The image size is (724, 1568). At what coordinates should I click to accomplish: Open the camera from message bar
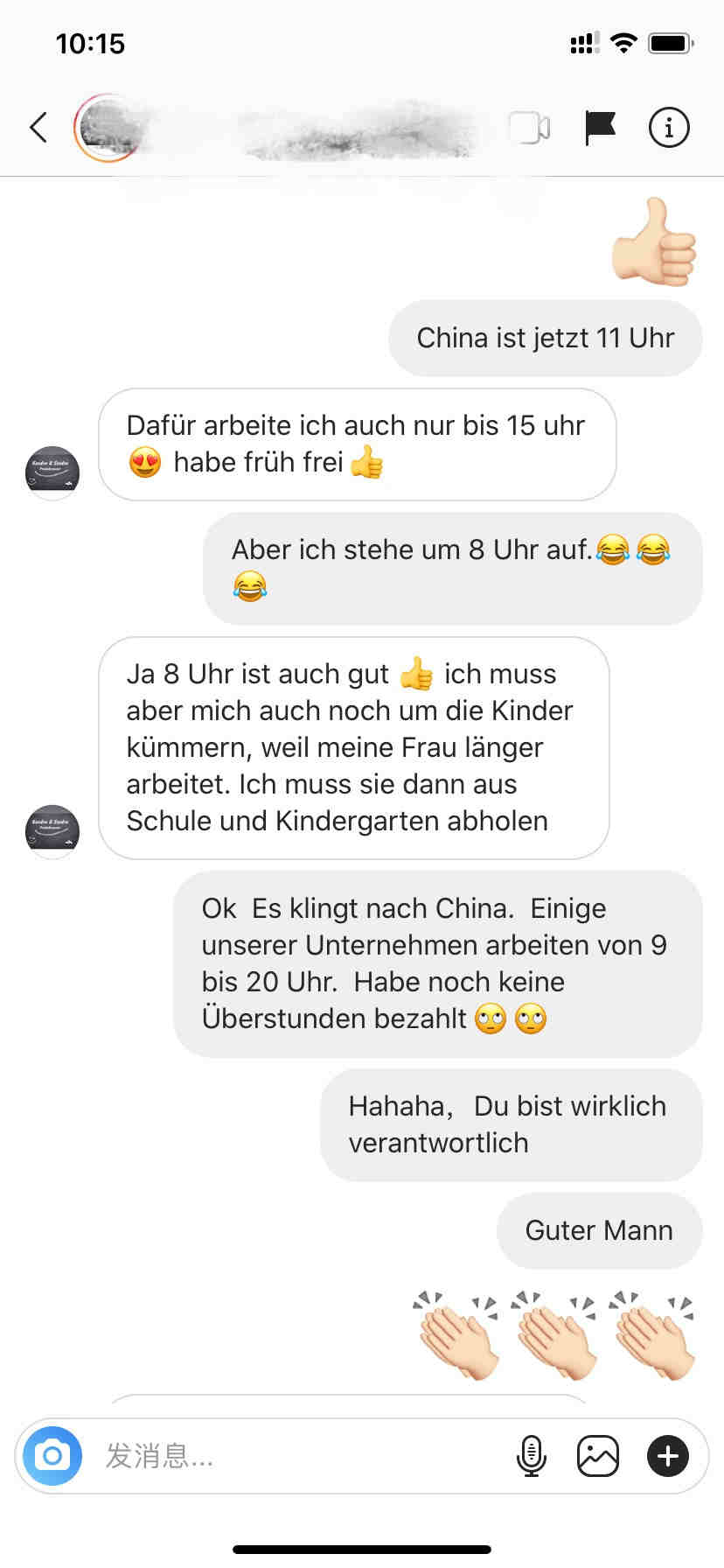(x=52, y=1456)
